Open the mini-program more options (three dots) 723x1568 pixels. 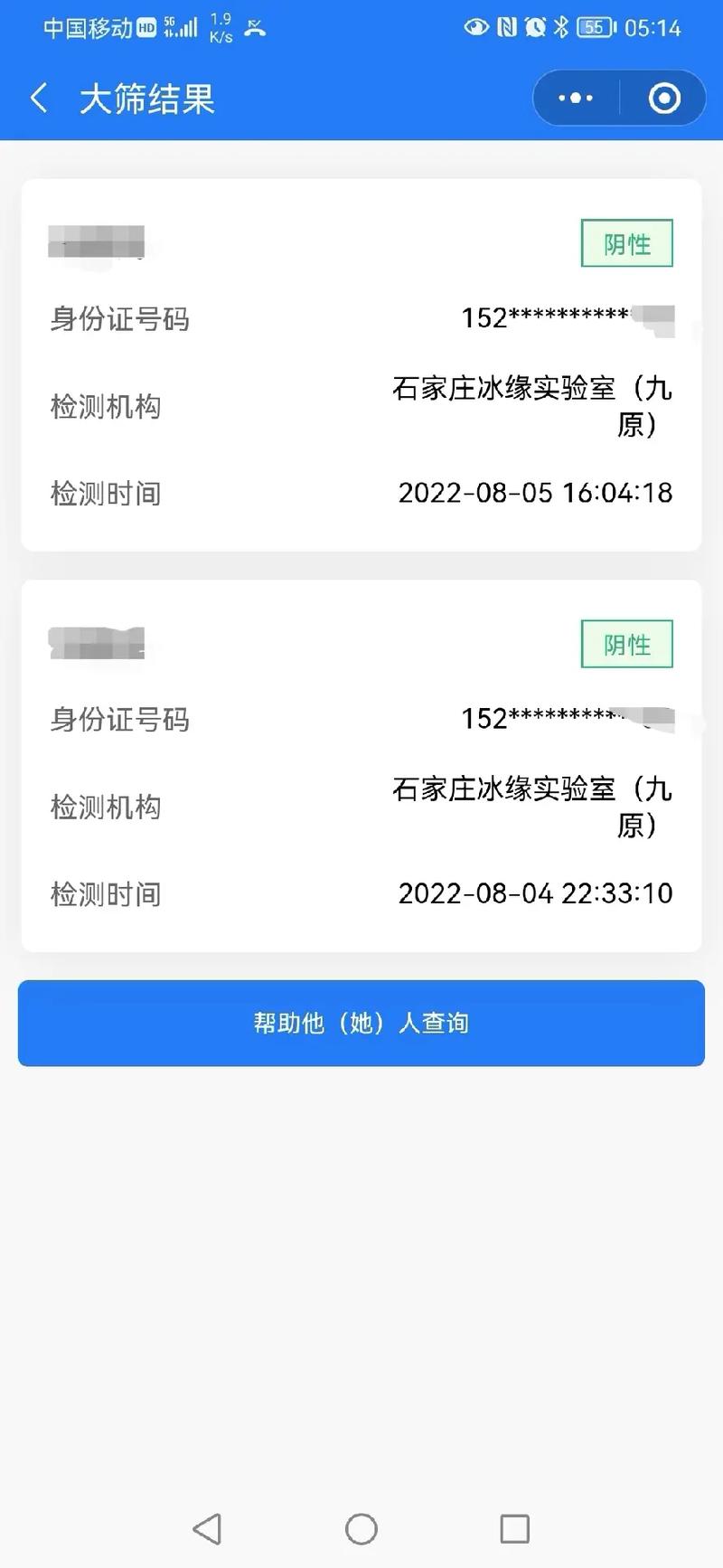[577, 97]
